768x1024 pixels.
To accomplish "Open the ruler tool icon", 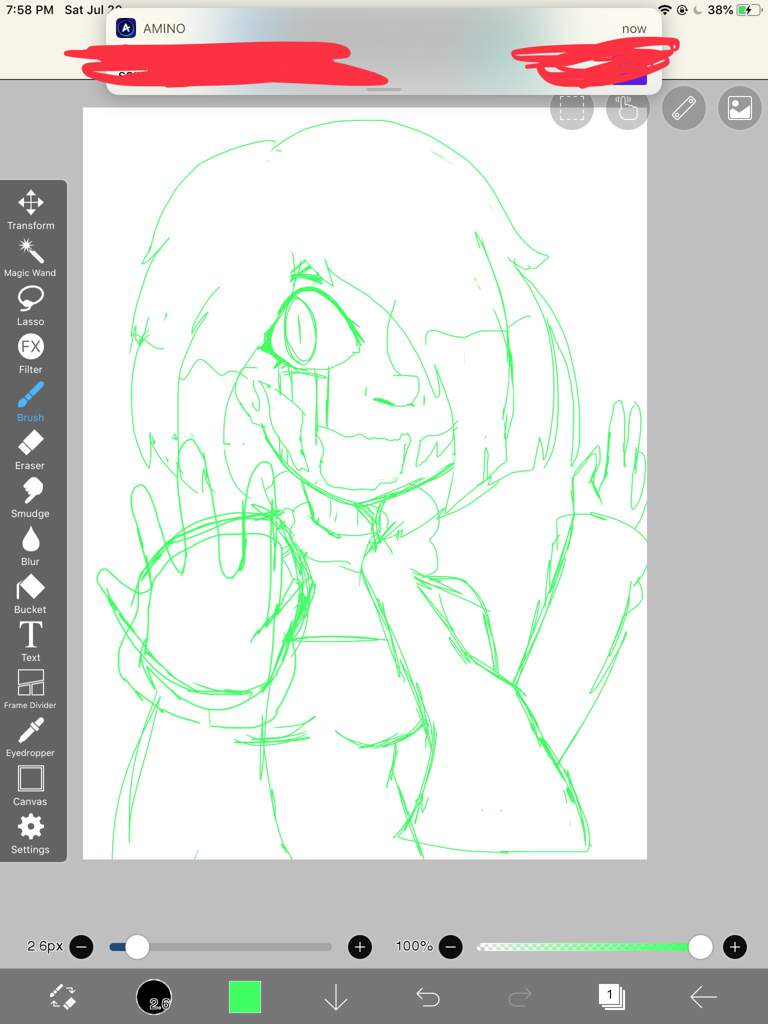I will (x=684, y=108).
